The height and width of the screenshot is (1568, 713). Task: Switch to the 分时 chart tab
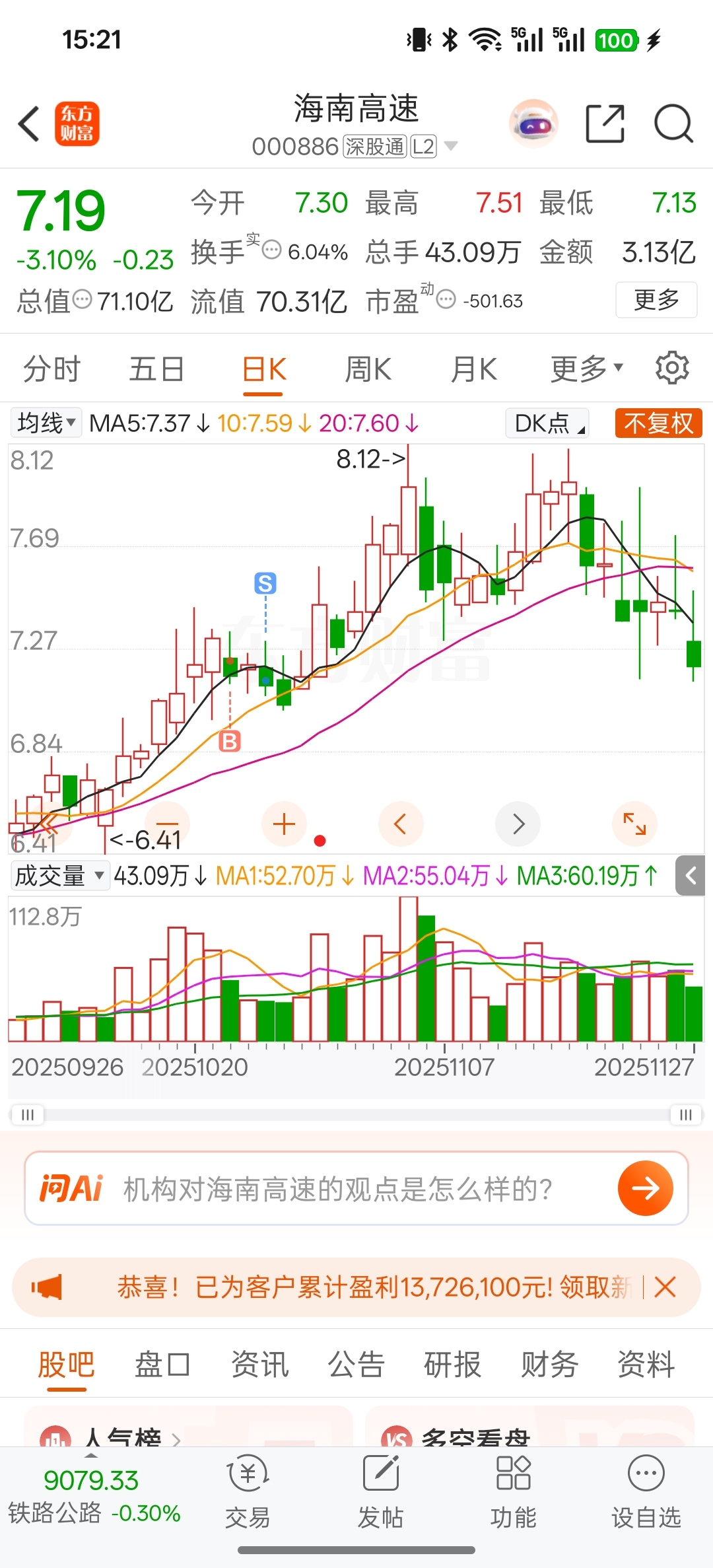coord(51,369)
